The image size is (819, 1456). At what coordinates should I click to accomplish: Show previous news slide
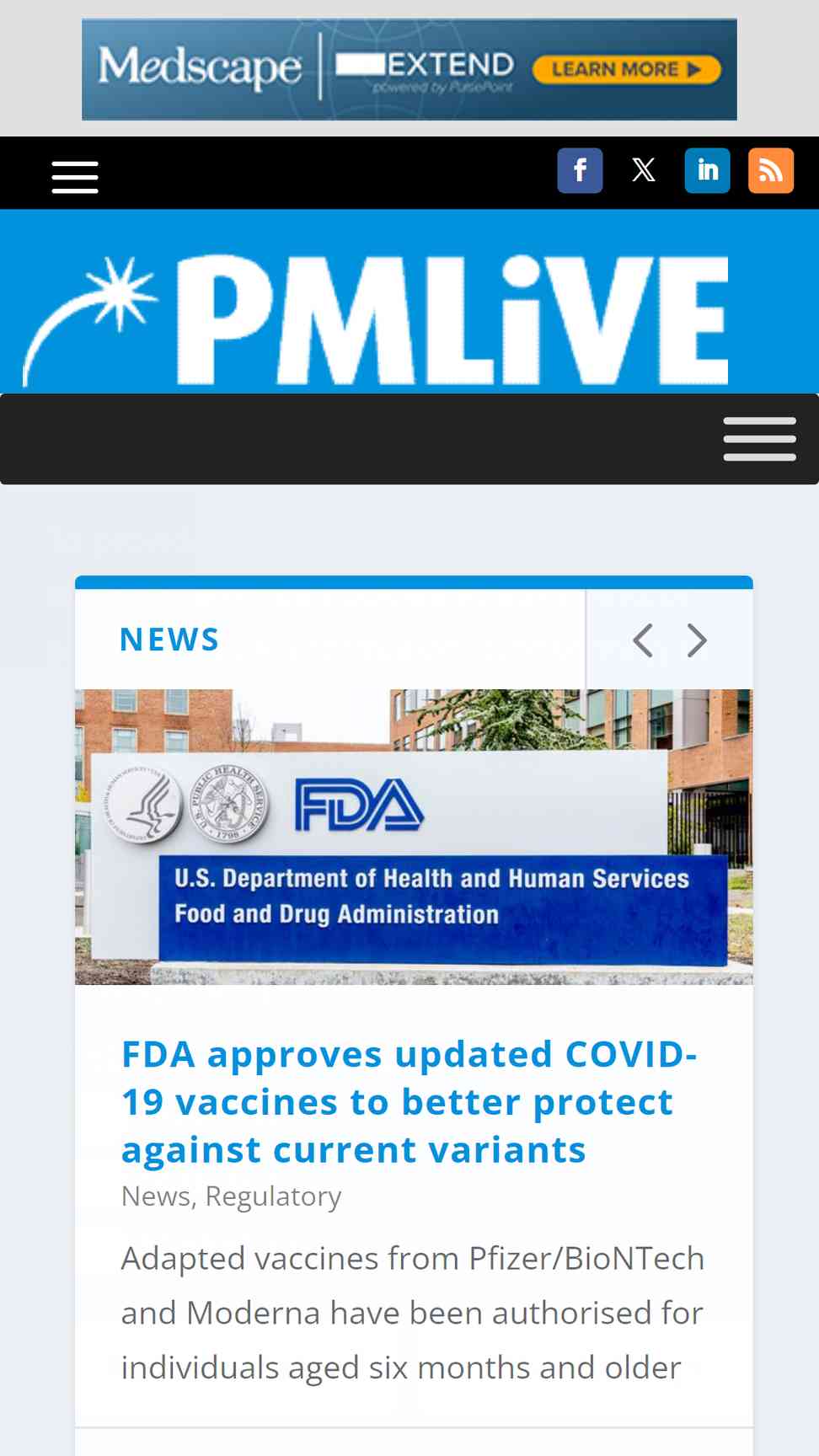[643, 640]
